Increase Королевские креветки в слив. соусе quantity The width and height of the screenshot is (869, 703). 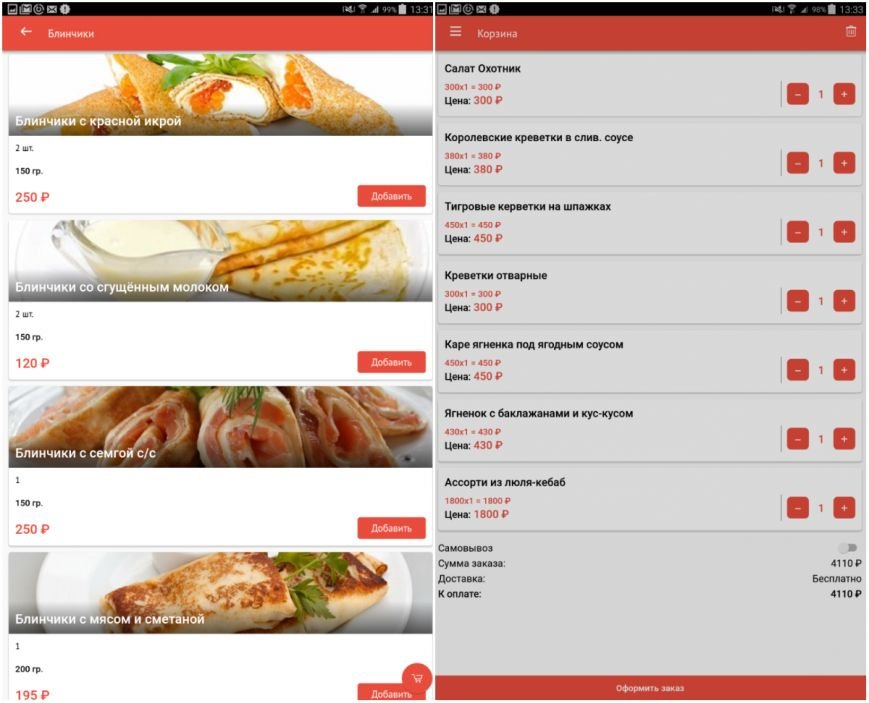click(844, 163)
